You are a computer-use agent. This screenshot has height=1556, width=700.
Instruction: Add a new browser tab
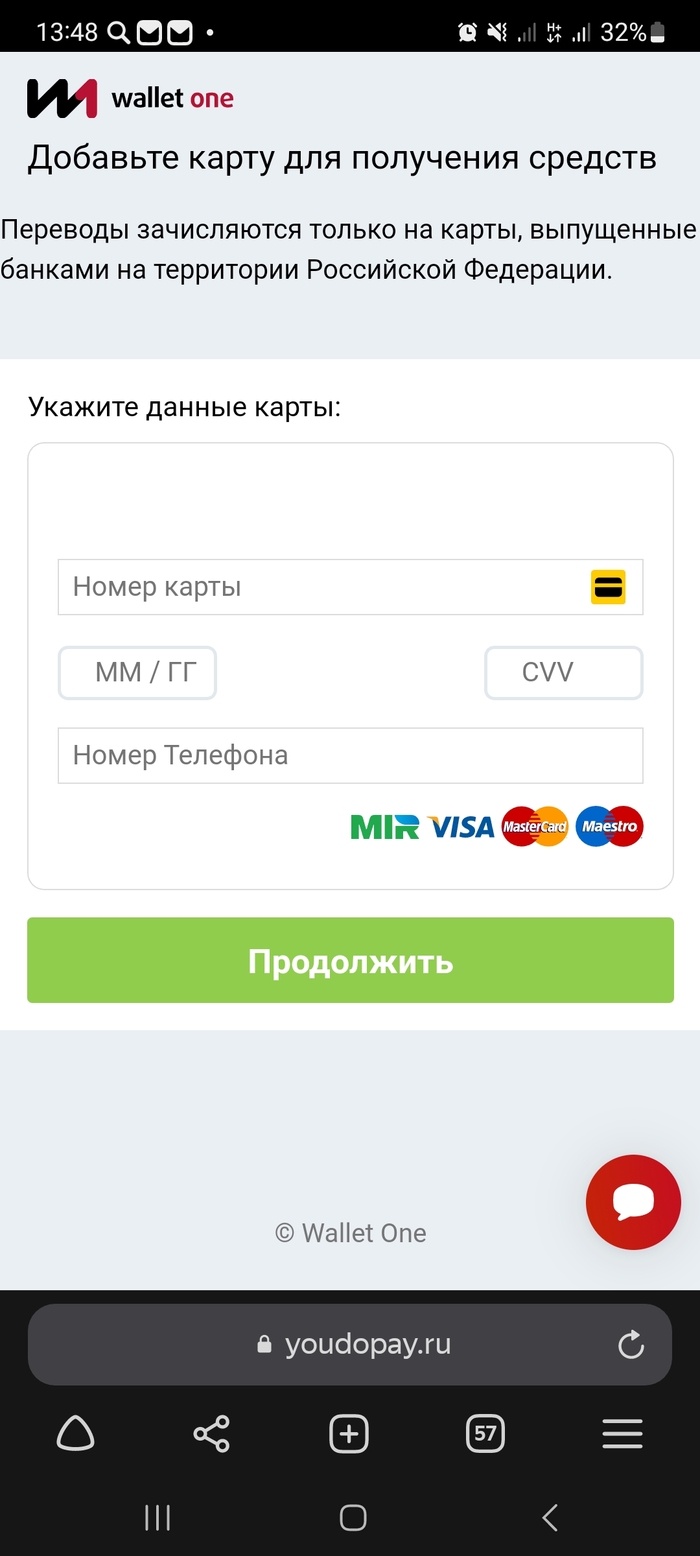pyautogui.click(x=349, y=1434)
